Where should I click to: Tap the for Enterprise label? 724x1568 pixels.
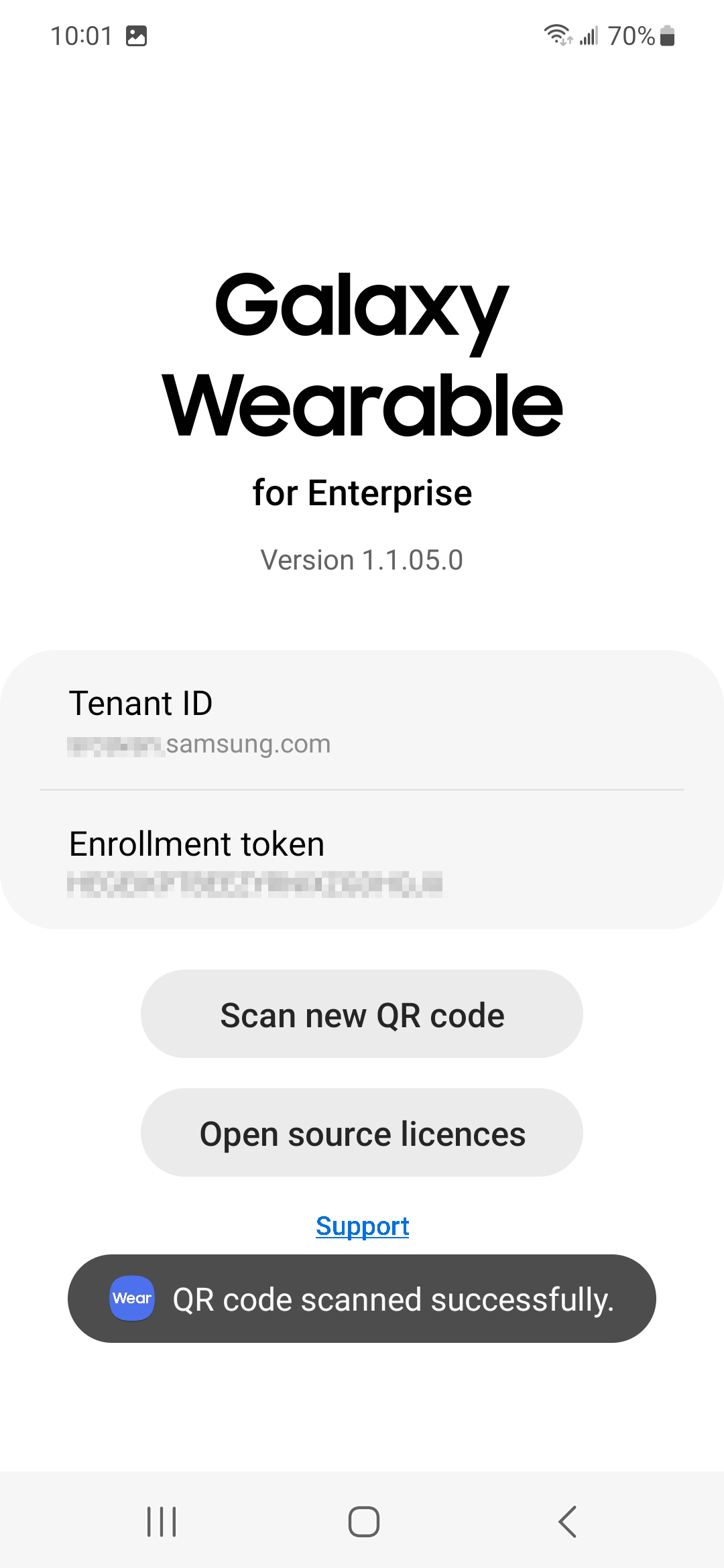[362, 493]
